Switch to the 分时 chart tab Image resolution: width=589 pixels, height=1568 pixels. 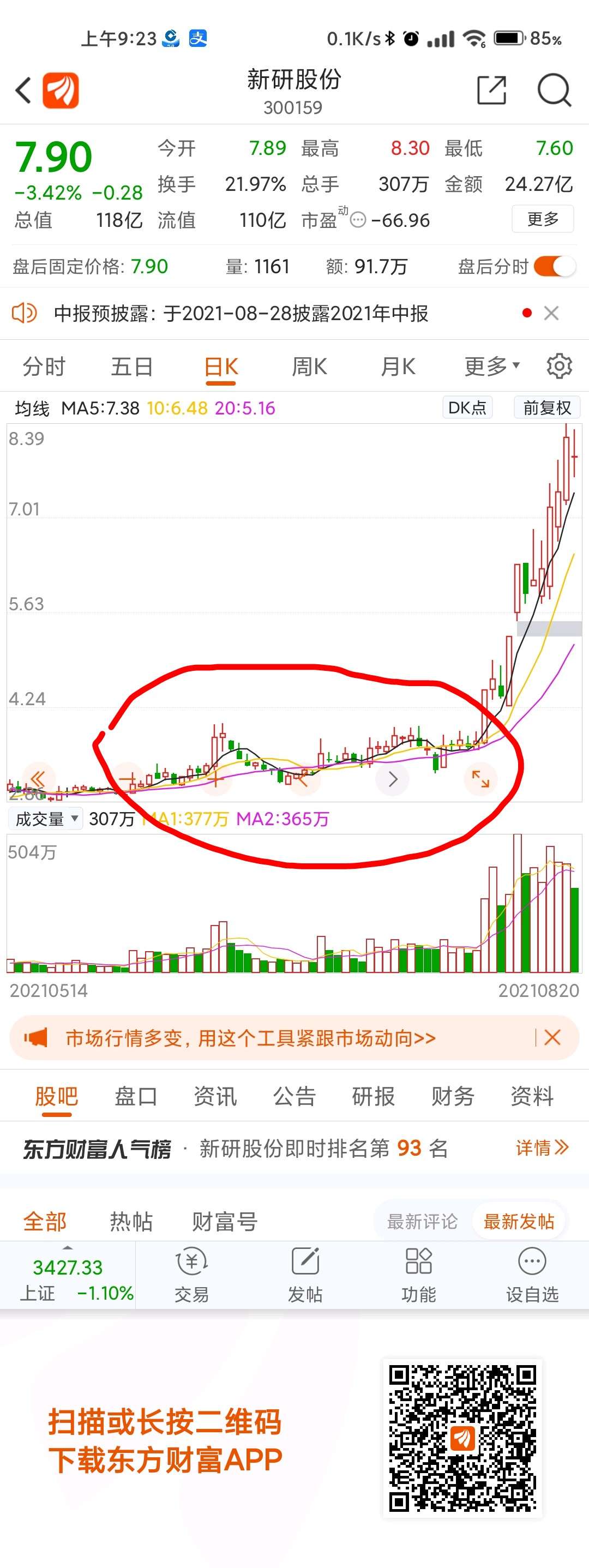click(44, 367)
